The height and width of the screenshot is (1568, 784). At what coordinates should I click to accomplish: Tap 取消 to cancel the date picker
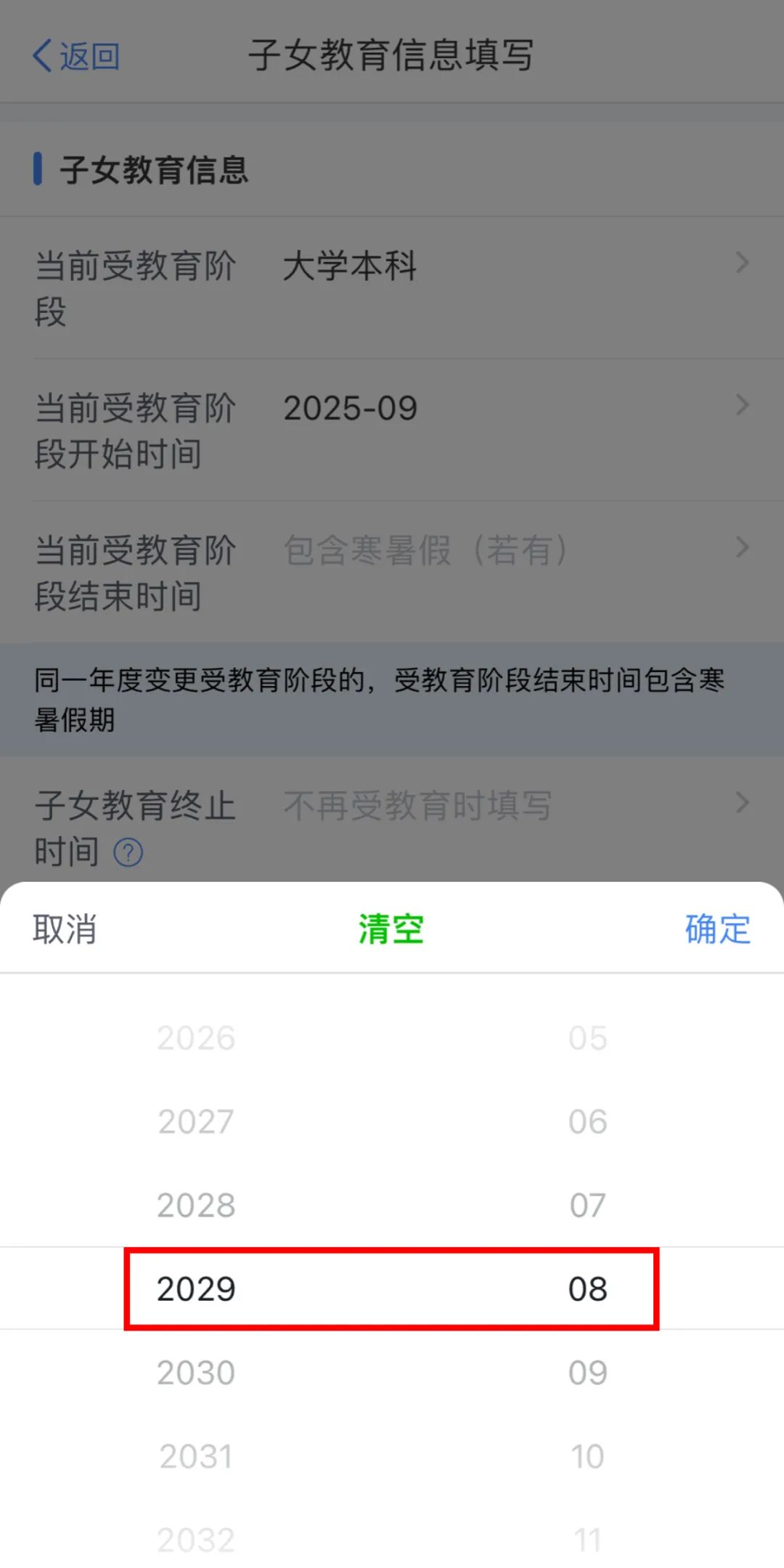pos(64,929)
